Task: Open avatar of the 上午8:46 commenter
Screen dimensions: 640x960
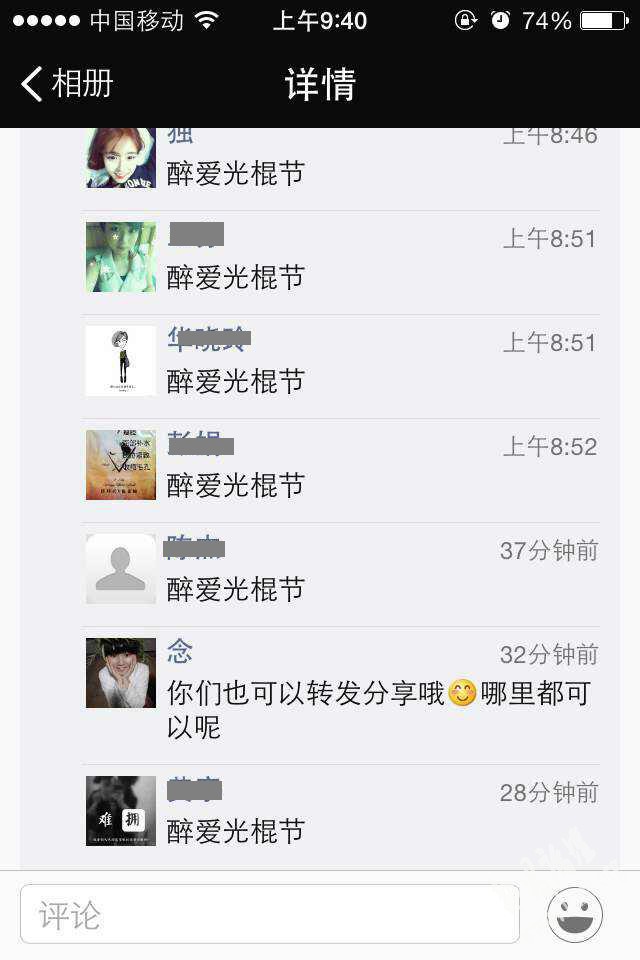Action: (121, 158)
